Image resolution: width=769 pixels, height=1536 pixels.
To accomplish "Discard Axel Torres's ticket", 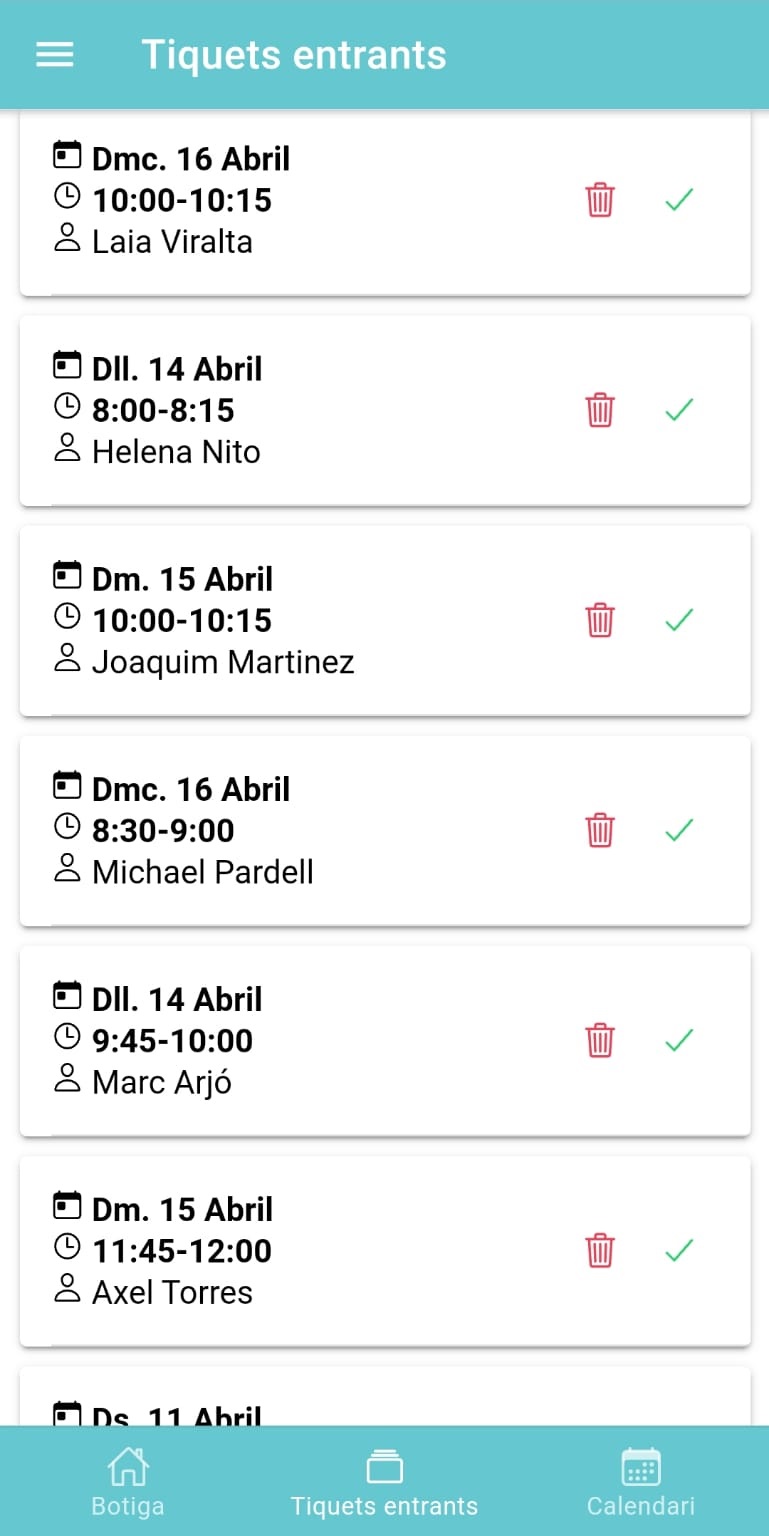I will (600, 1250).
